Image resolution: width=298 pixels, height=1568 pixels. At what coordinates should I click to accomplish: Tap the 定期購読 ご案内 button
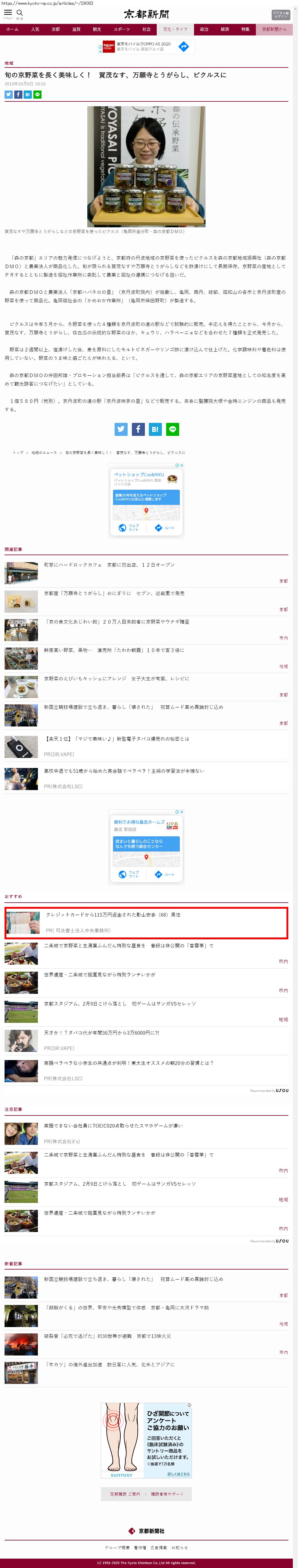(124, 1494)
